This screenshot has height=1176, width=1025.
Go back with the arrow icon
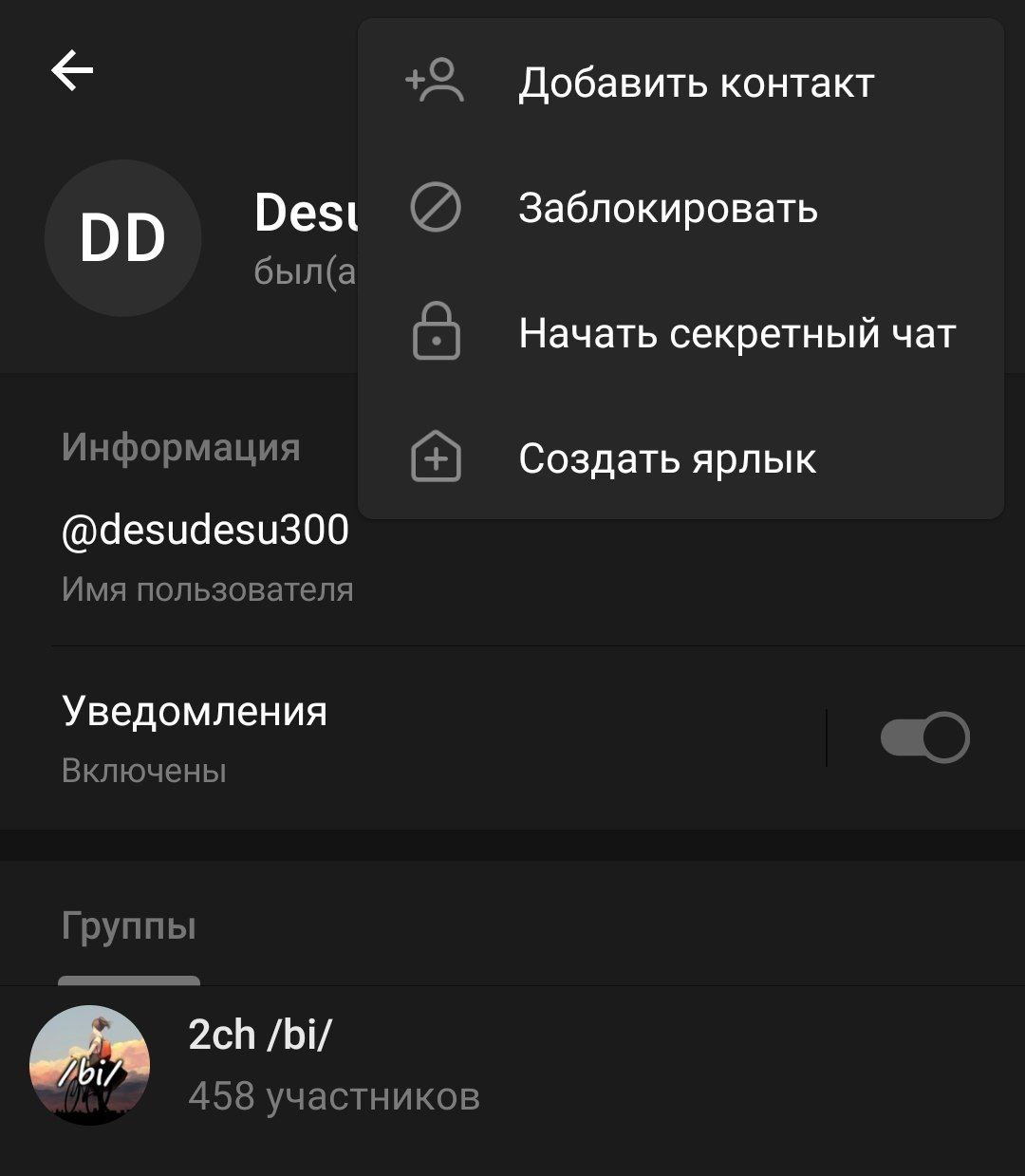[72, 70]
